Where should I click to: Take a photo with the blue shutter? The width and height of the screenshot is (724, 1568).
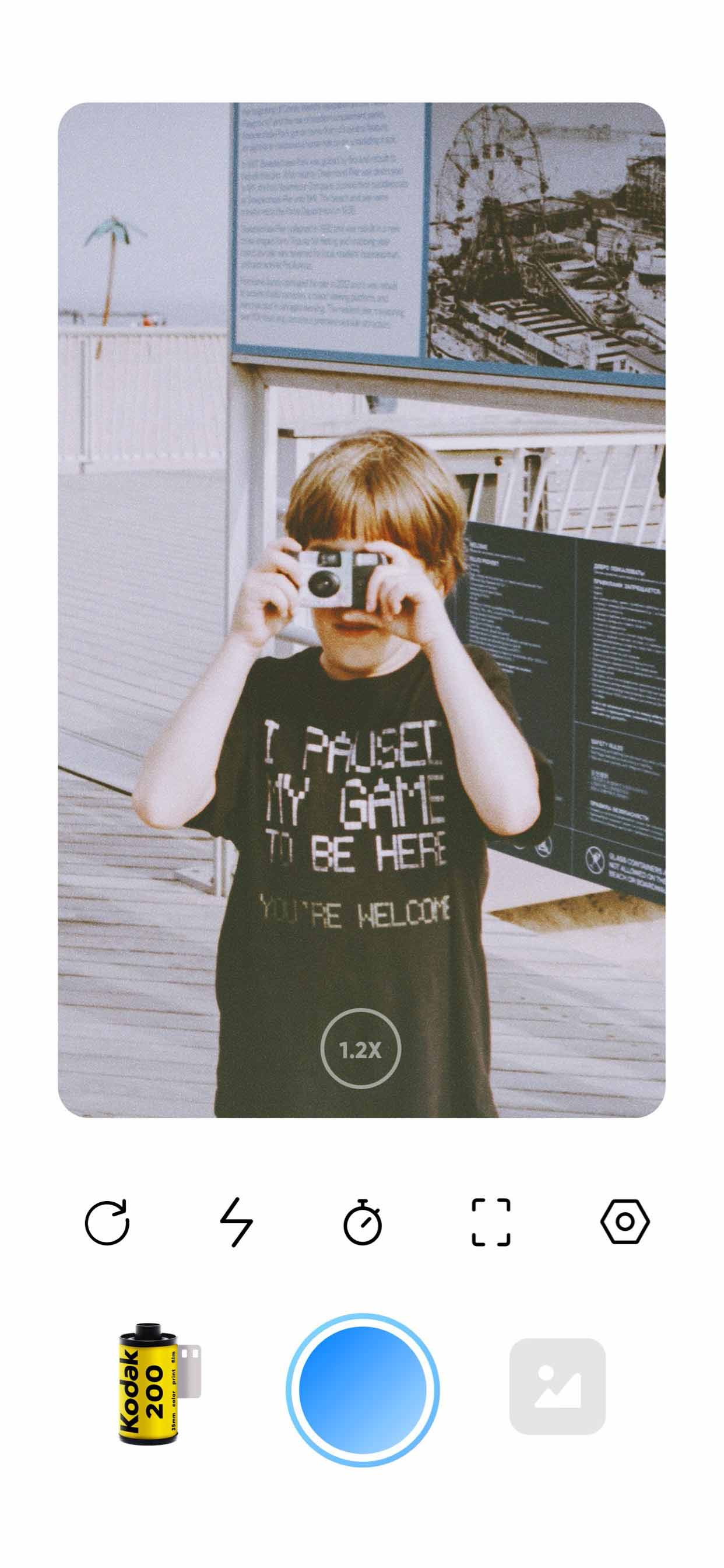pos(363,1388)
